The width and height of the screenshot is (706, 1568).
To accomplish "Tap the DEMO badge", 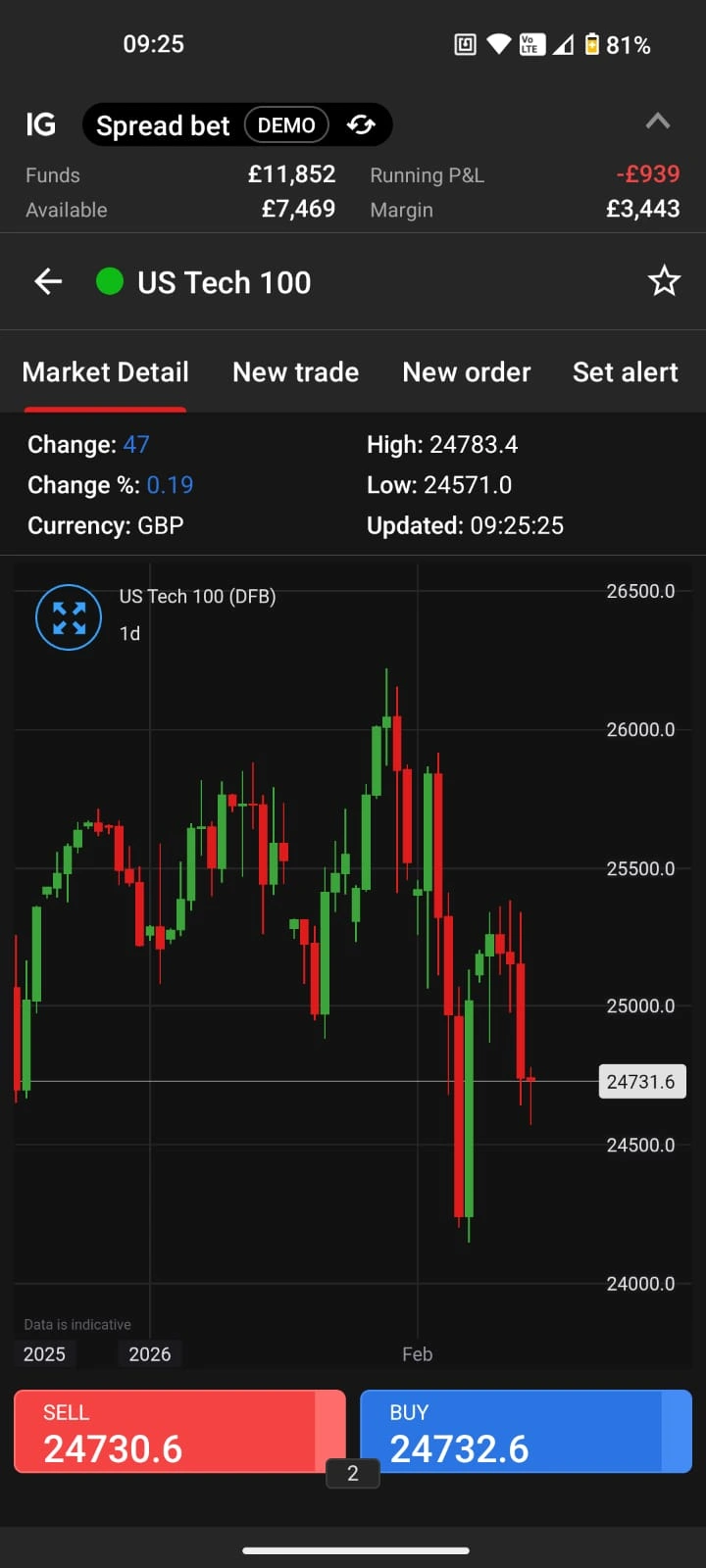I will (x=286, y=124).
